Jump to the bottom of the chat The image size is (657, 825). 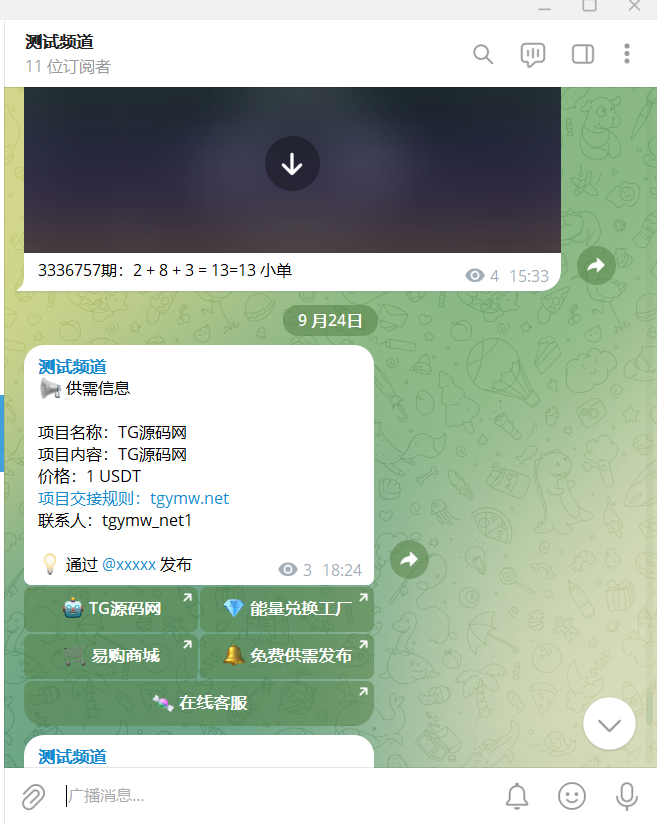(609, 723)
